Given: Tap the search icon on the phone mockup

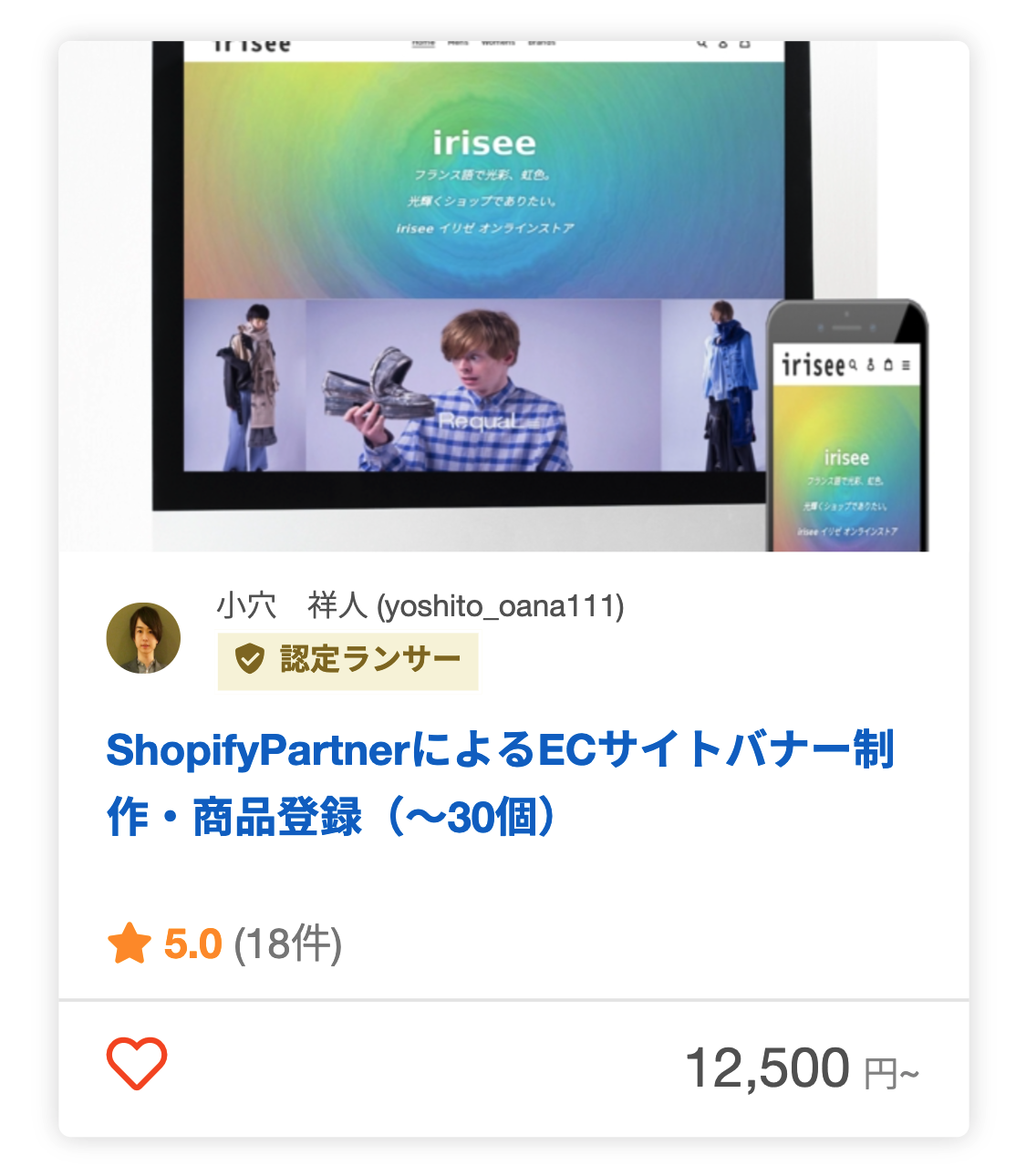Looking at the screenshot, I should point(853,366).
